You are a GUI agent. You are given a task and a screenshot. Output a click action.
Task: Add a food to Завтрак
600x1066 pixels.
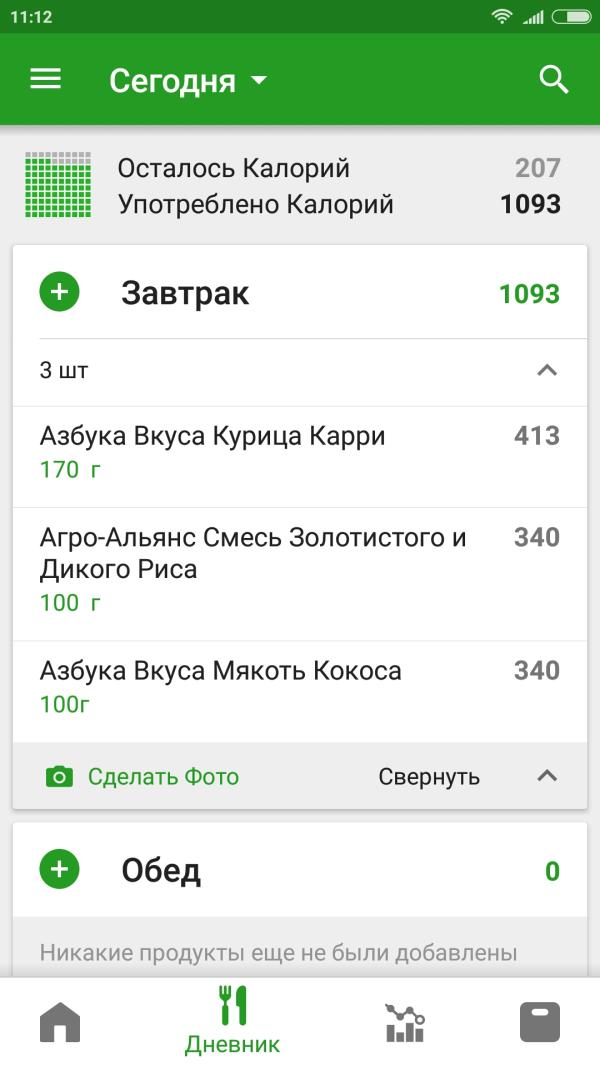pyautogui.click(x=59, y=292)
